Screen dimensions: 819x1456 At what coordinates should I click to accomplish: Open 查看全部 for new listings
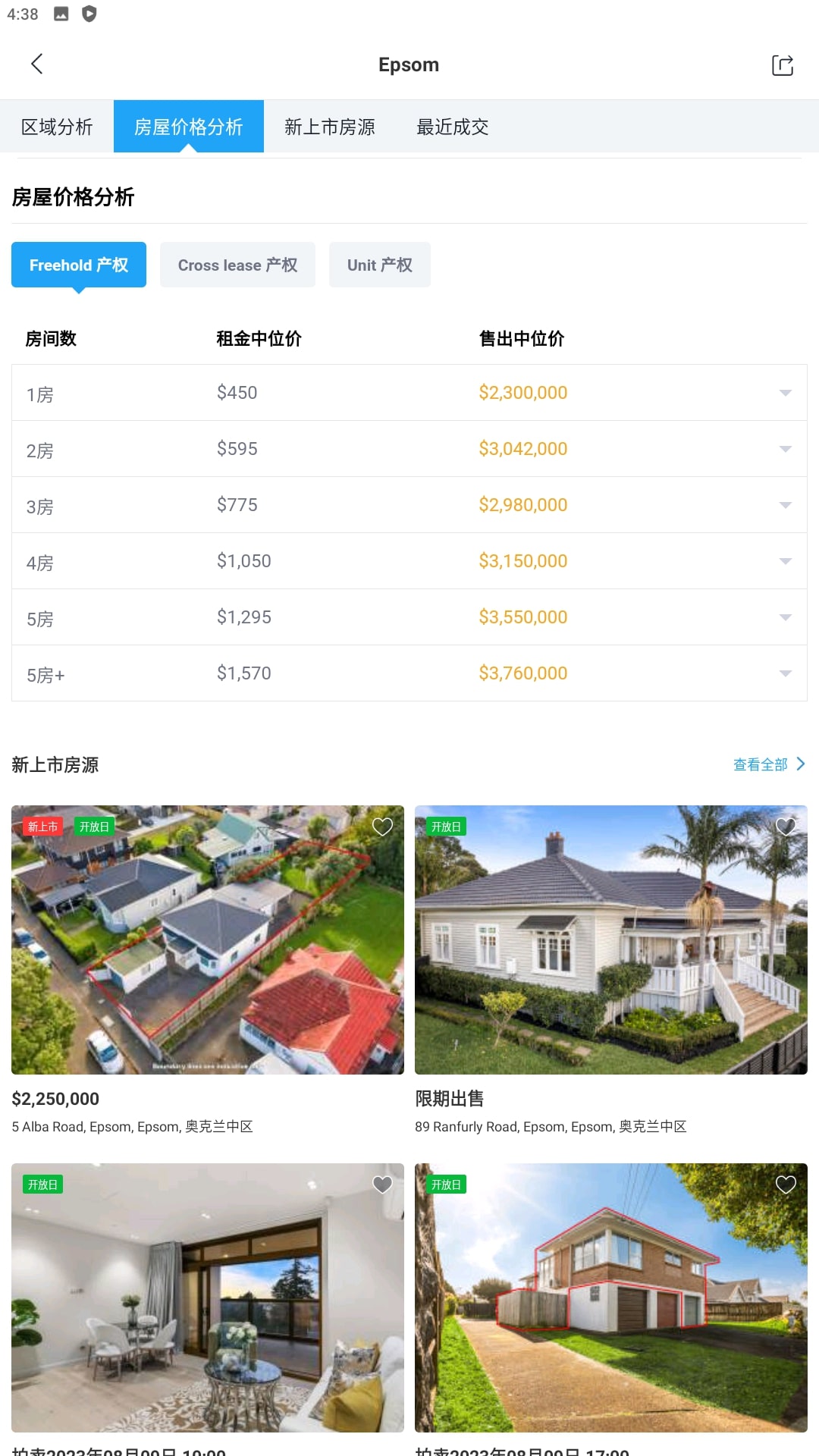768,764
